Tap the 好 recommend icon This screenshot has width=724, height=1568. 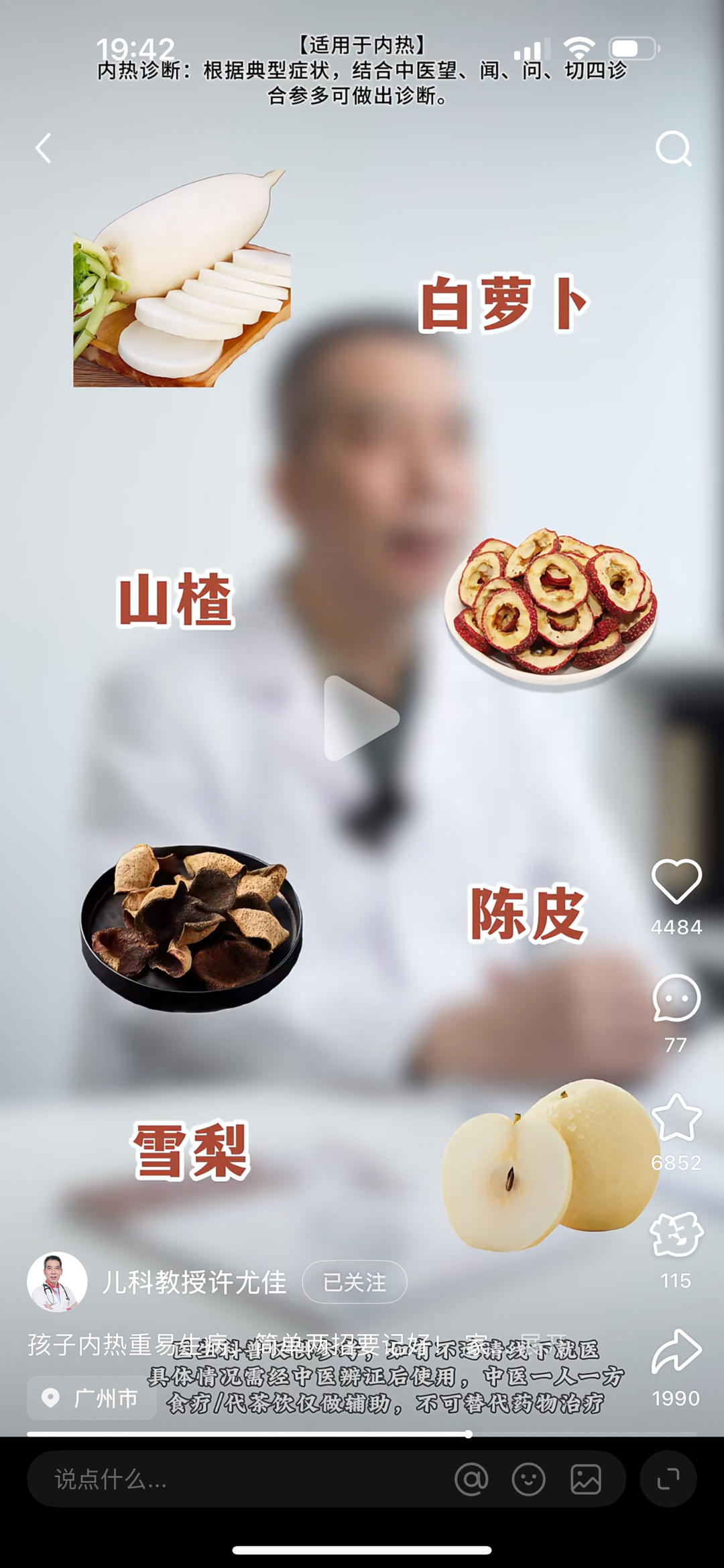point(676,1234)
